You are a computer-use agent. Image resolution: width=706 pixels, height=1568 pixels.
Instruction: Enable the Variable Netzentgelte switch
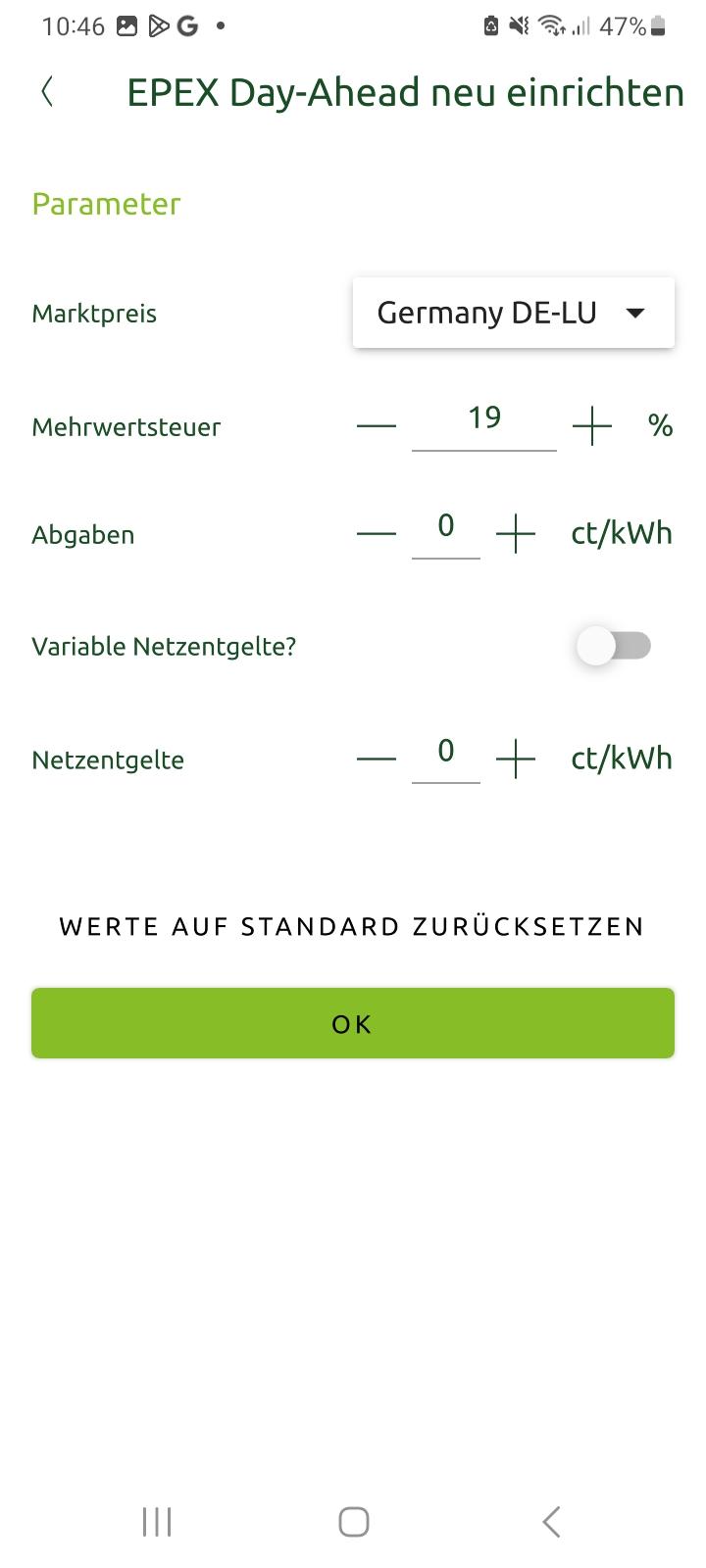click(x=615, y=646)
